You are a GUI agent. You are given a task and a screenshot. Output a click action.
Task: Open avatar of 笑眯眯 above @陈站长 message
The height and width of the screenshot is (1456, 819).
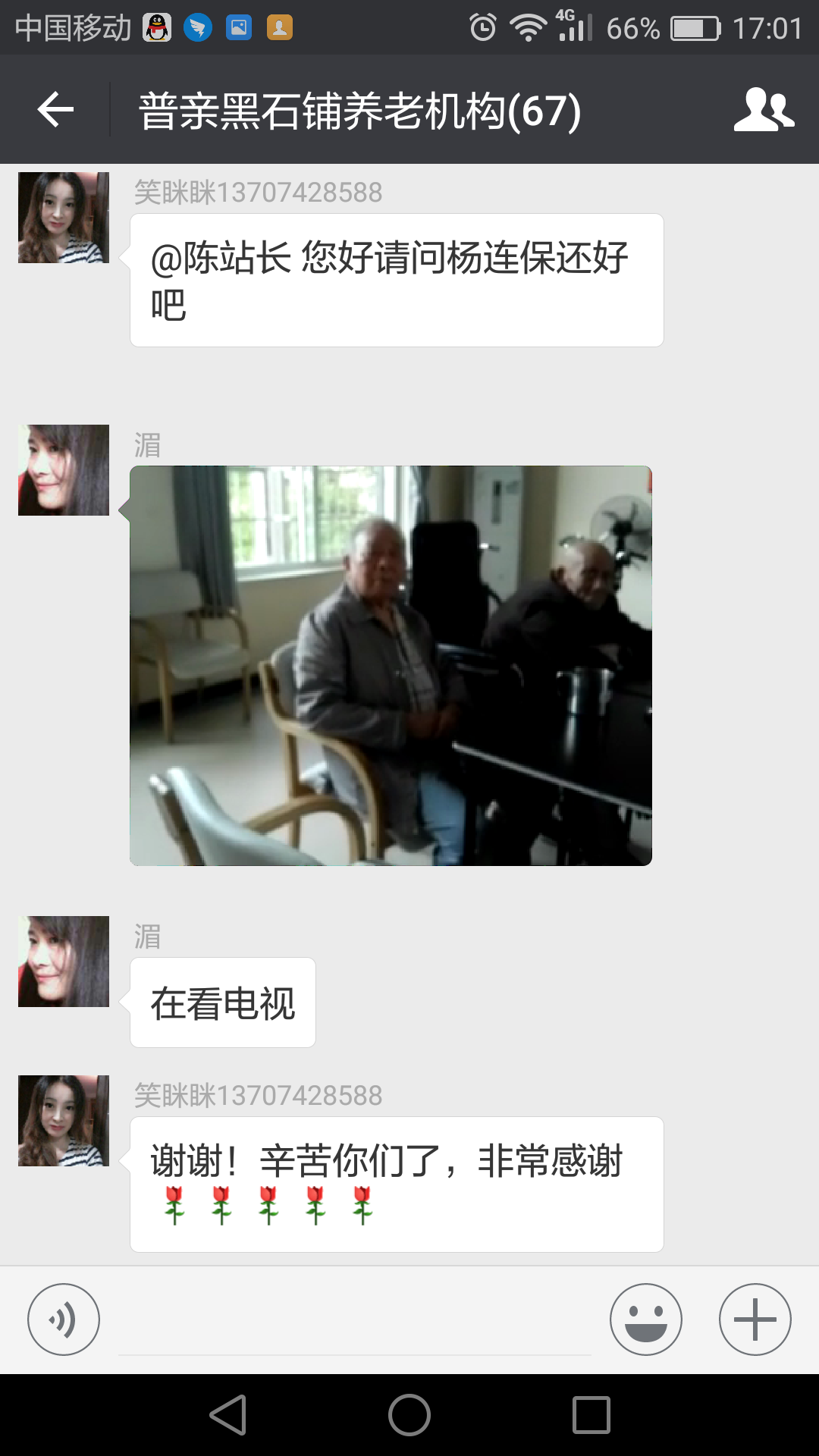coord(64,218)
